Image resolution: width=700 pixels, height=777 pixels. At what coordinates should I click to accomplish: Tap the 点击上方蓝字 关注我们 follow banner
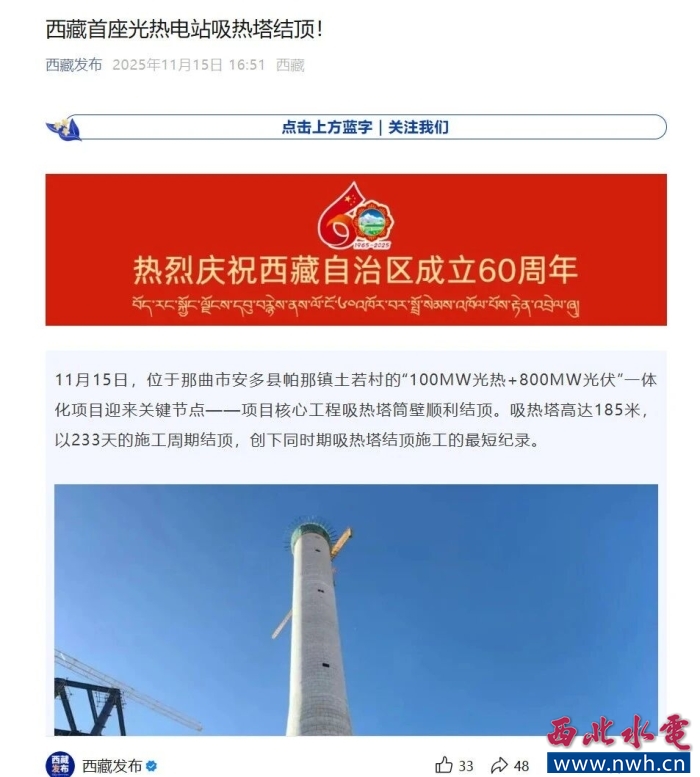coord(364,127)
